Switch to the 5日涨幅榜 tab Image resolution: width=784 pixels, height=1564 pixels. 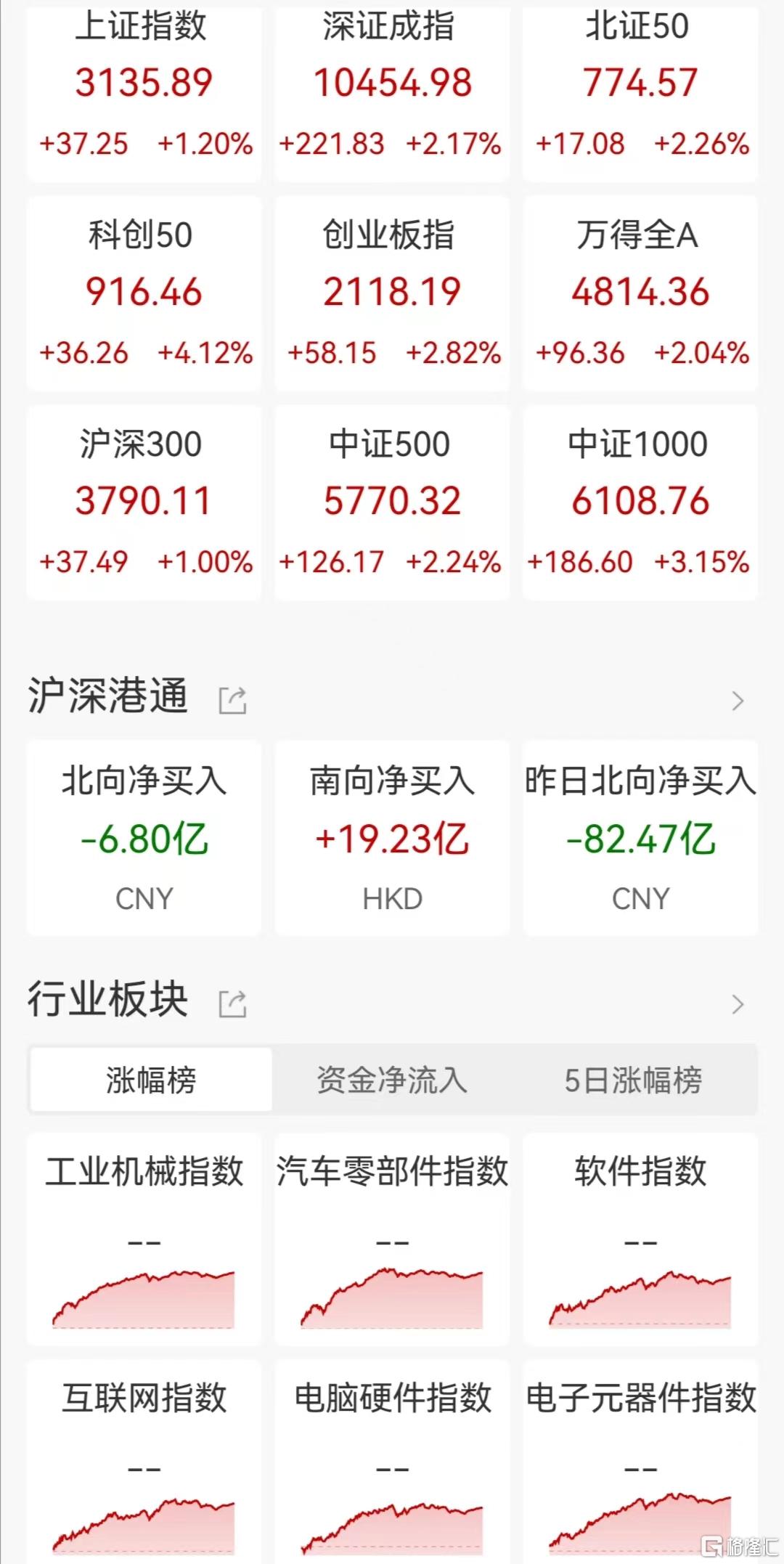[634, 1080]
